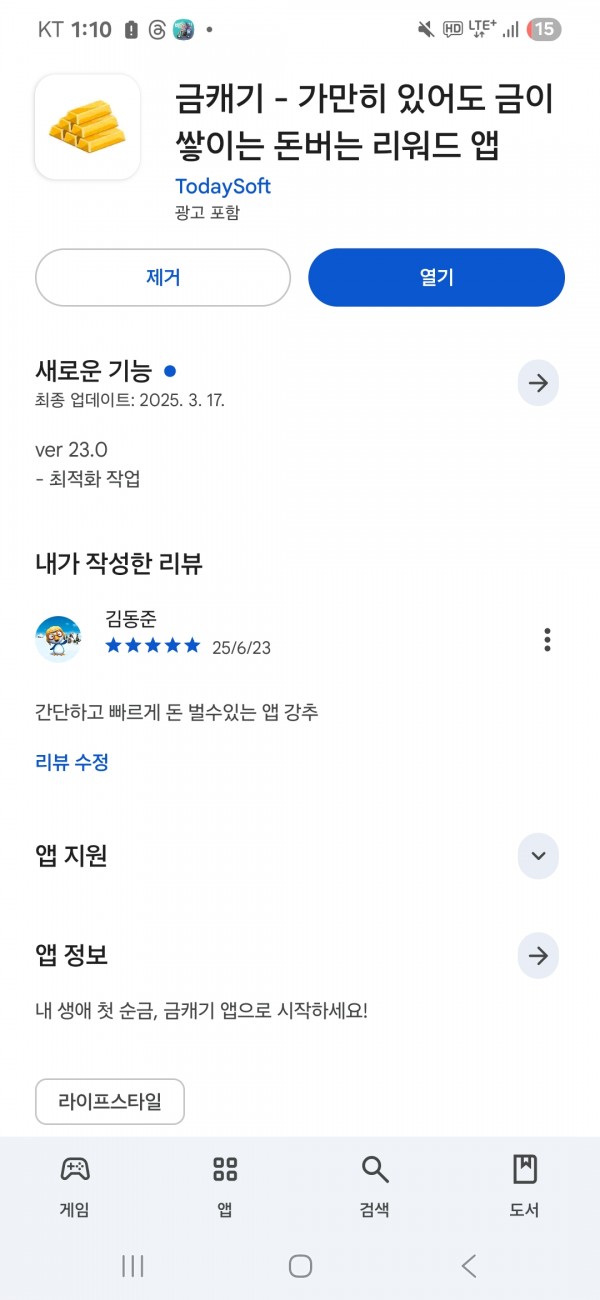Open the app with 열기 button
Image resolution: width=600 pixels, height=1300 pixels.
point(436,277)
